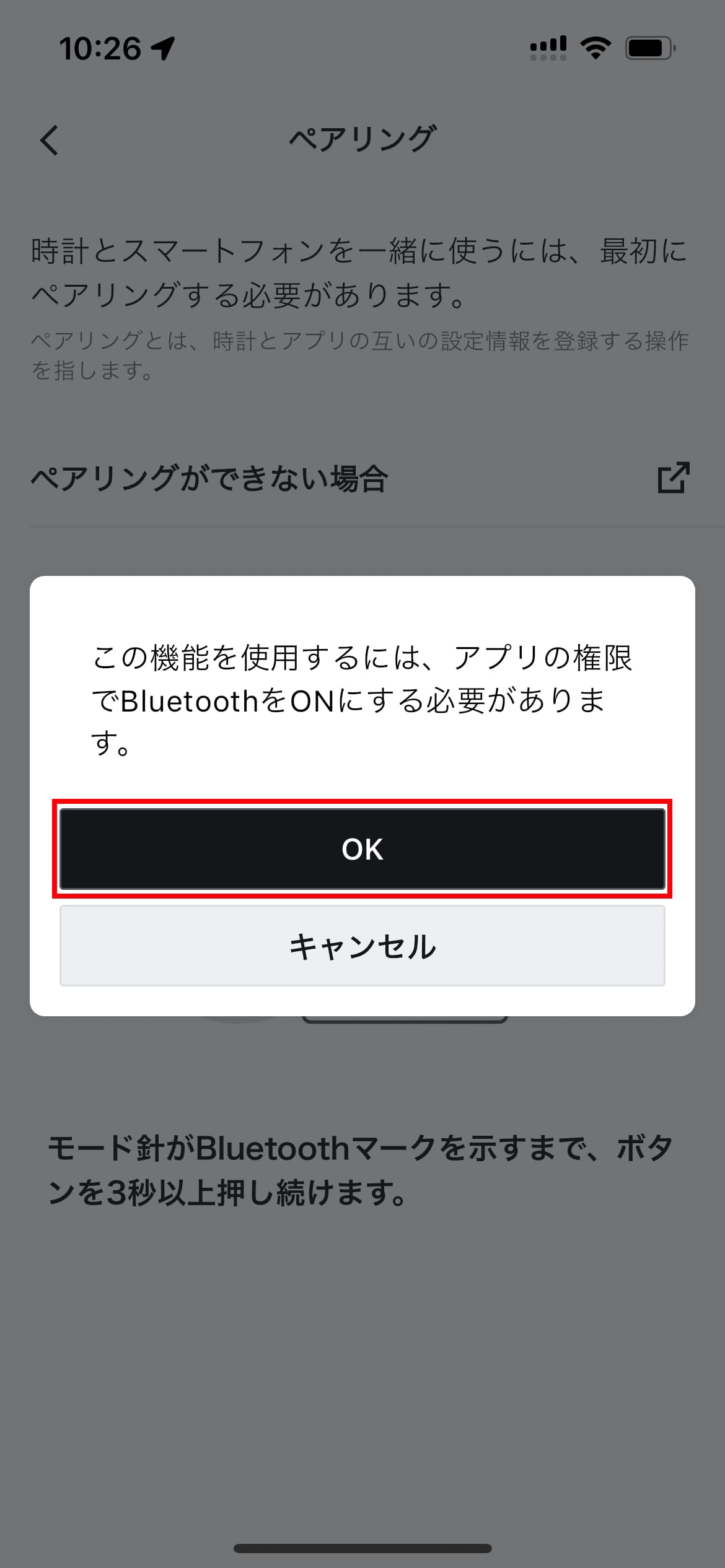Screen dimensions: 725x1568
Task: Go back from the ペアリング screen
Action: tap(50, 140)
